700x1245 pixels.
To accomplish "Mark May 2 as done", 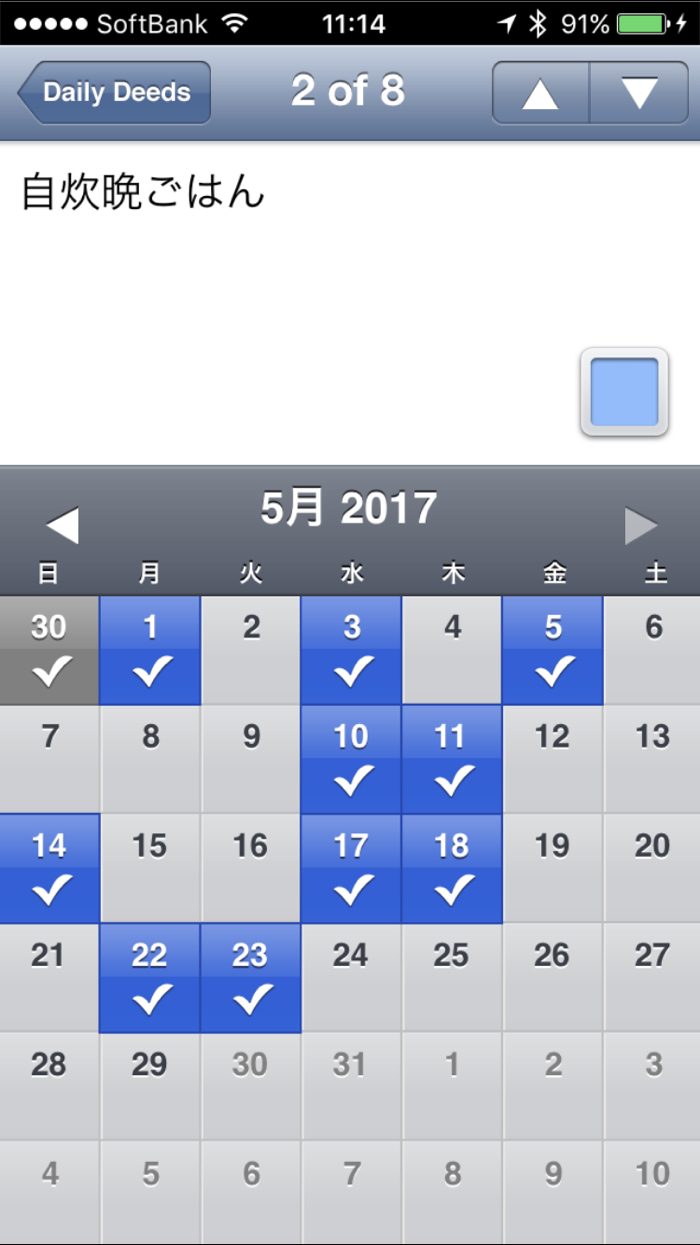I will 251,651.
